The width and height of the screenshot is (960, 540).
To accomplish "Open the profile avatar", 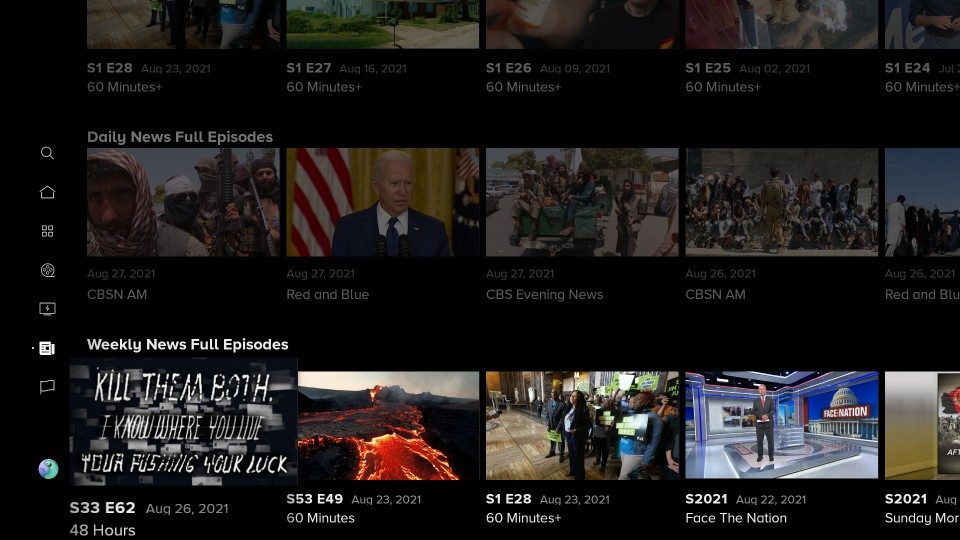I will click(48, 468).
